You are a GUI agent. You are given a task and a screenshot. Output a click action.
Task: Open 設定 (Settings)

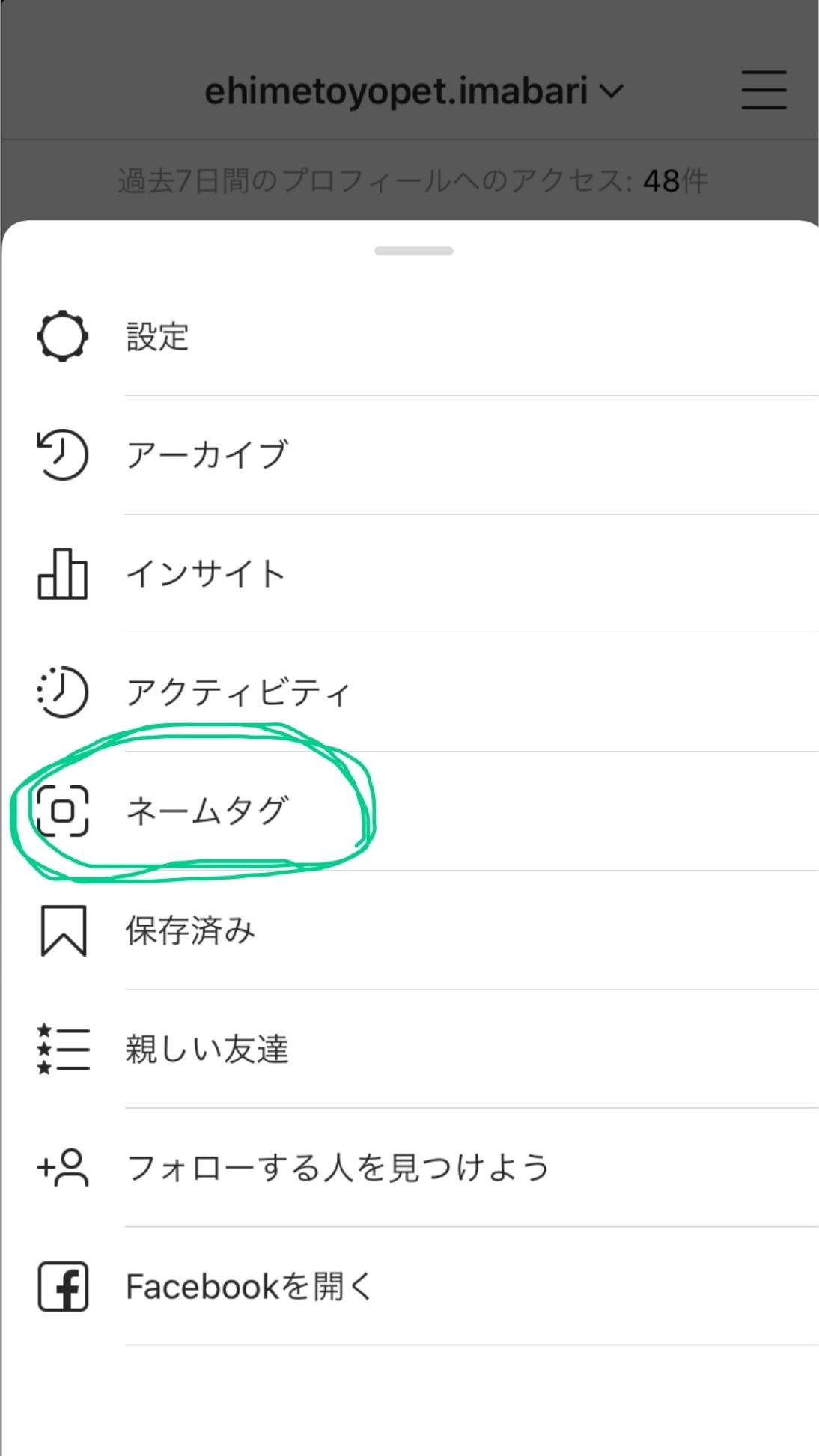tap(409, 336)
